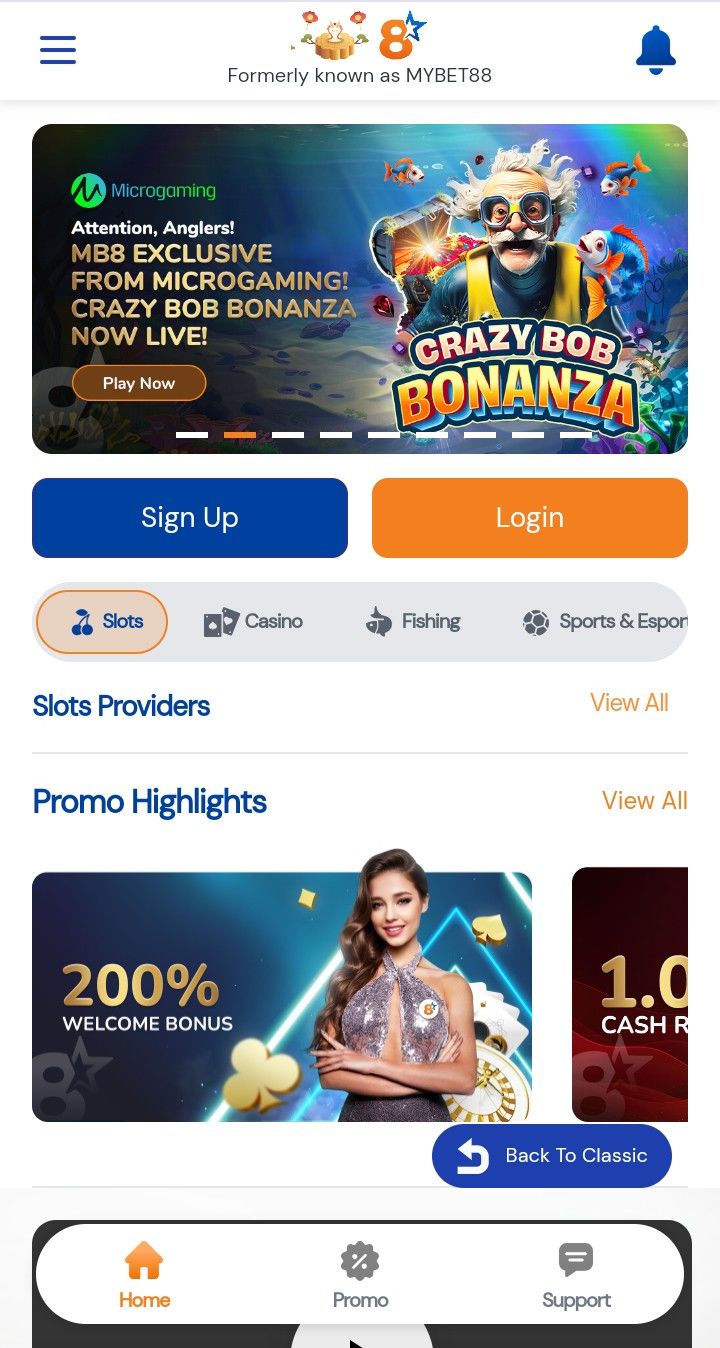The image size is (720, 1348).
Task: Open the Support tab
Action: tap(576, 1274)
